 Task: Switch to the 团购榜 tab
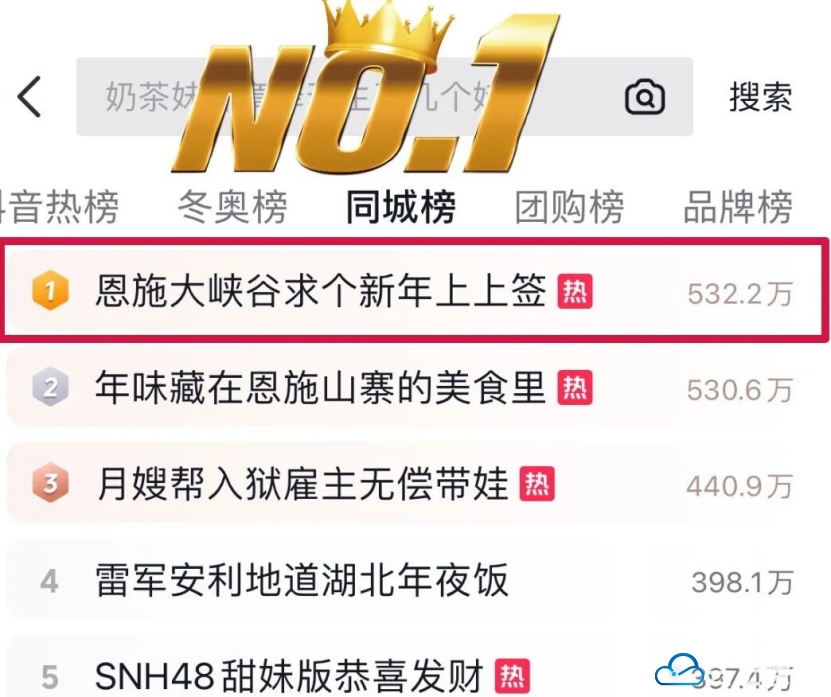(569, 207)
